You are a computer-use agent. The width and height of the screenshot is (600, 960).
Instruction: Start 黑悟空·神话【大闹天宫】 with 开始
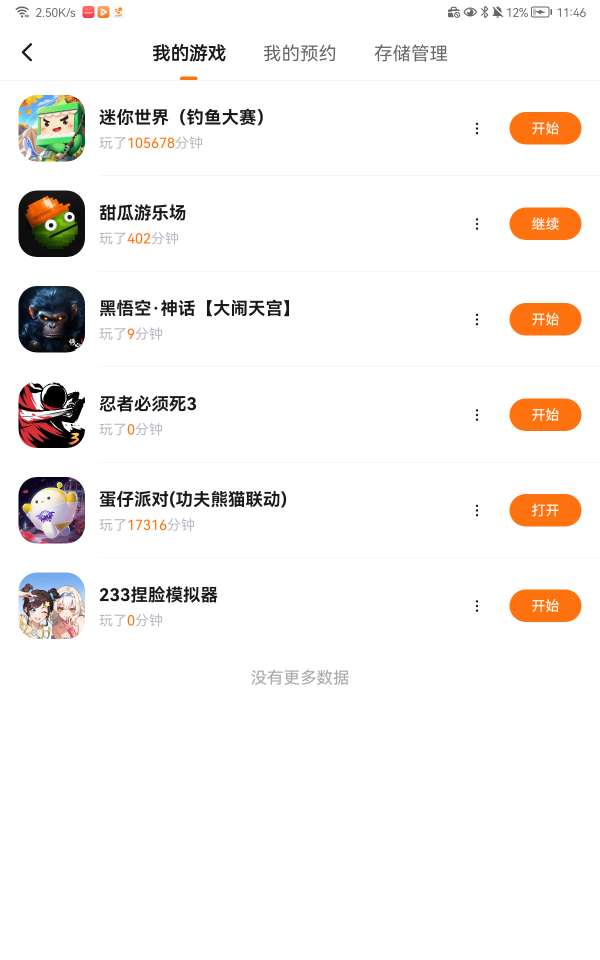coord(545,319)
